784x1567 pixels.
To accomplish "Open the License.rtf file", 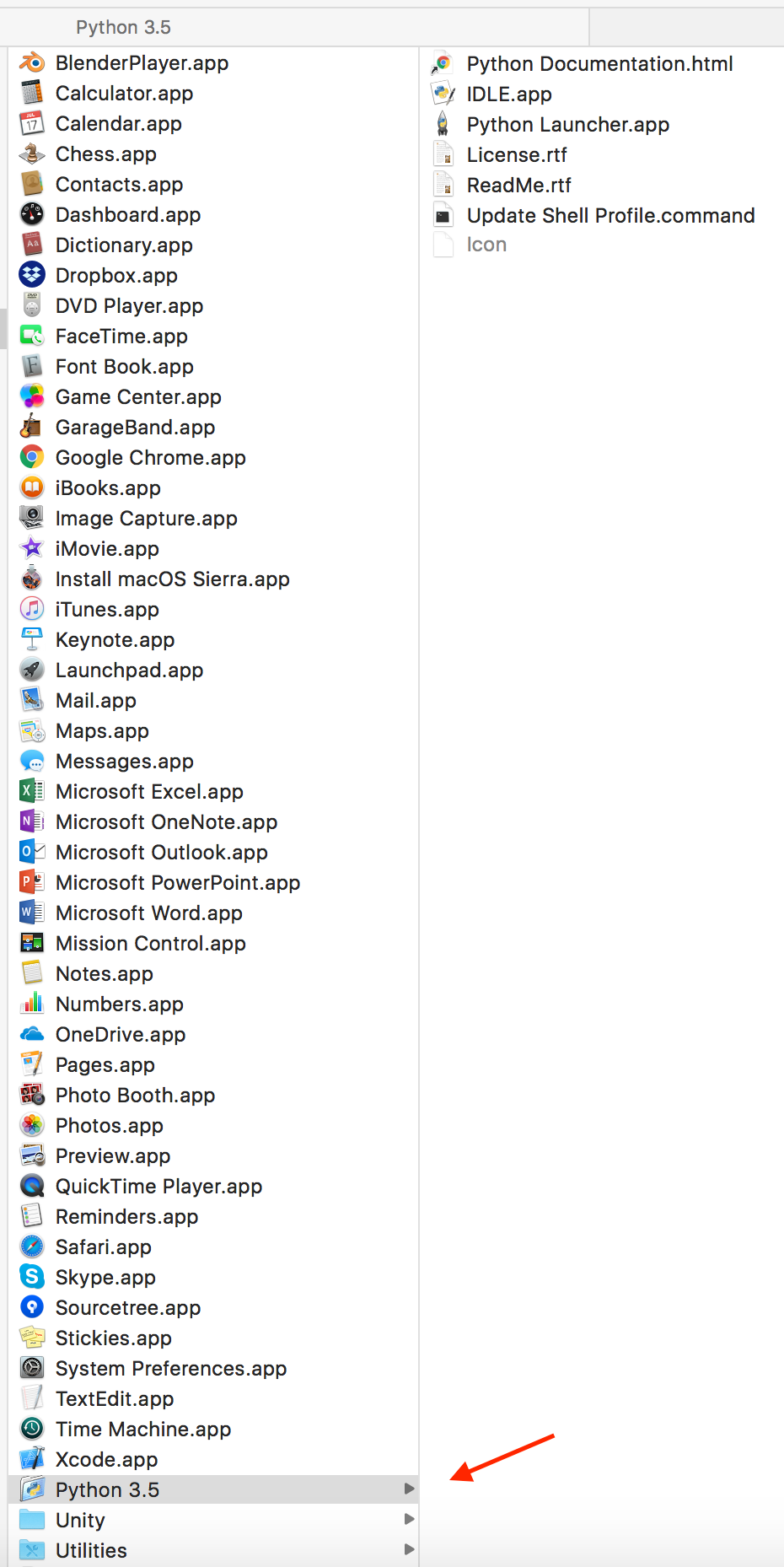I will click(517, 155).
